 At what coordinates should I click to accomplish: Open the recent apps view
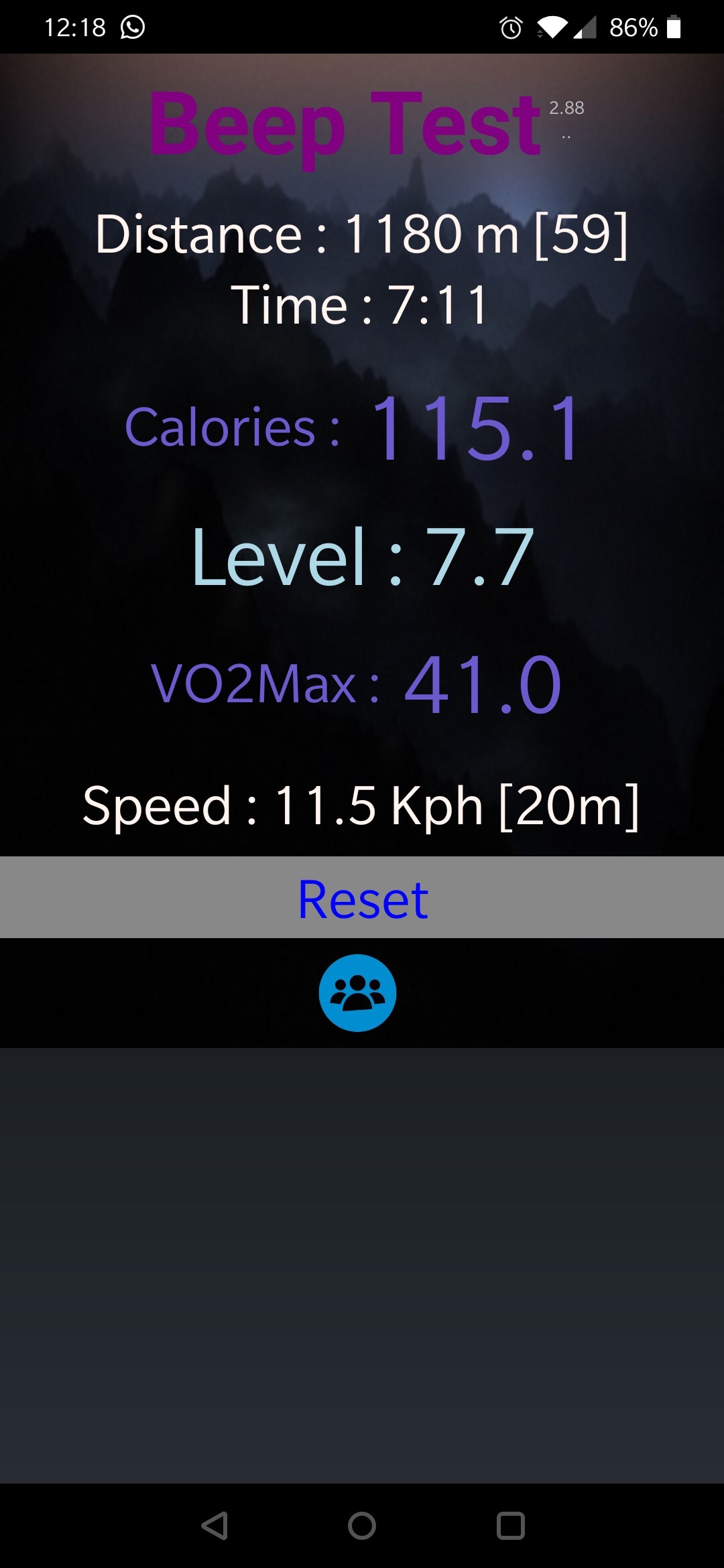coord(510,1526)
